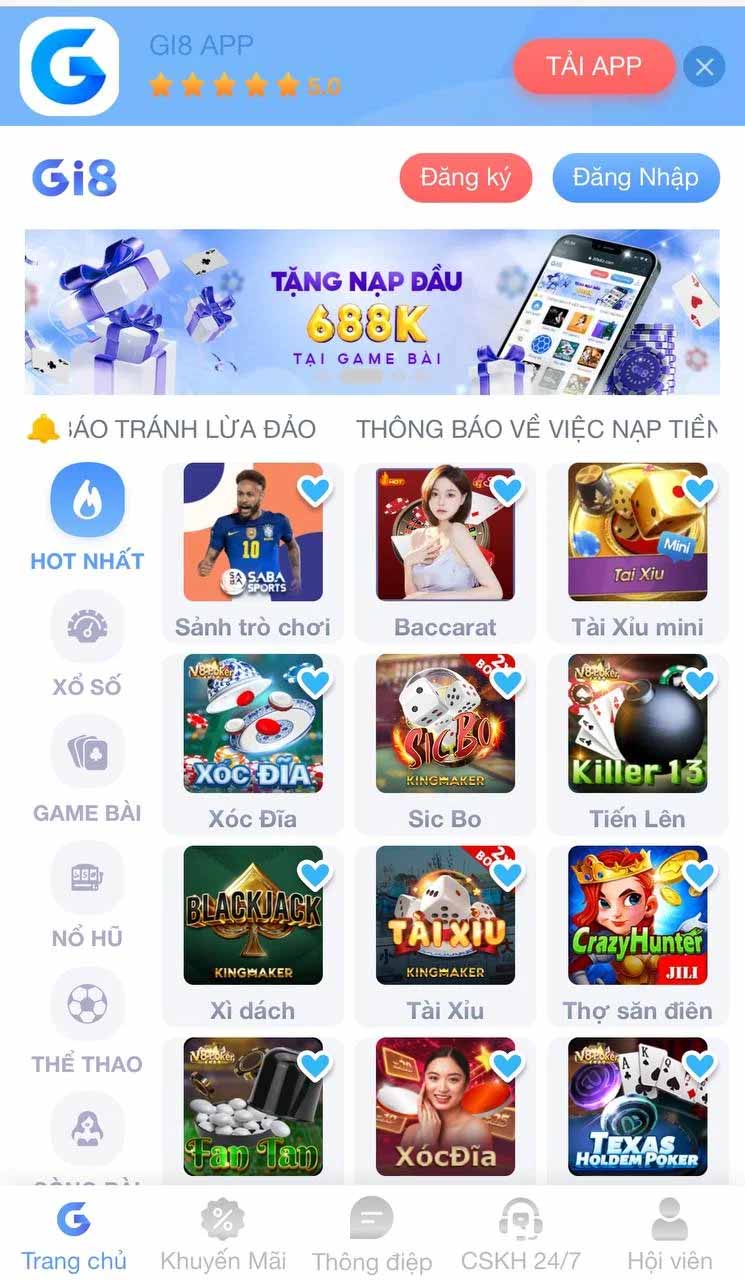The width and height of the screenshot is (745, 1280).
Task: Open the THỂ THAO football category icon
Action: (x=86, y=1004)
